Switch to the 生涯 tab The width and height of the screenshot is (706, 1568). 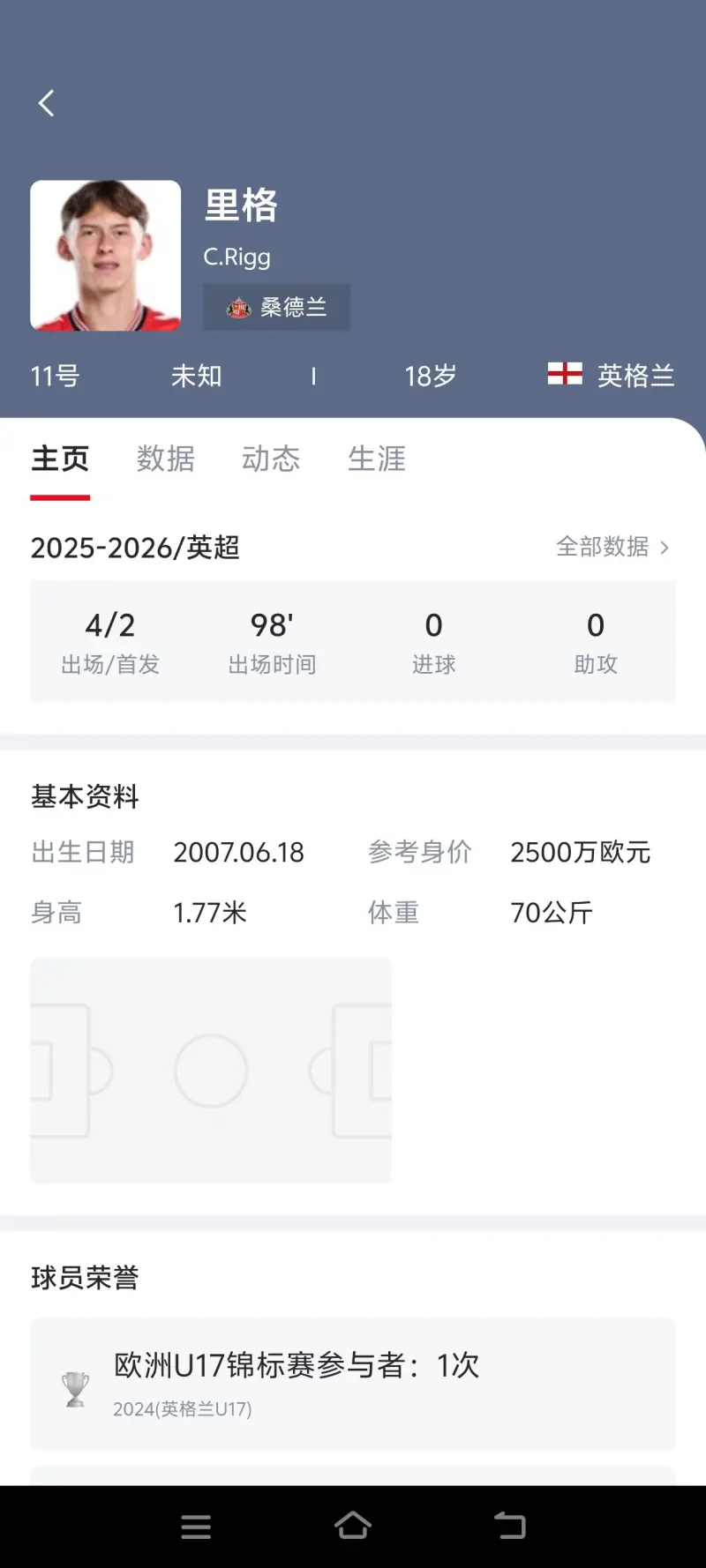(x=377, y=459)
